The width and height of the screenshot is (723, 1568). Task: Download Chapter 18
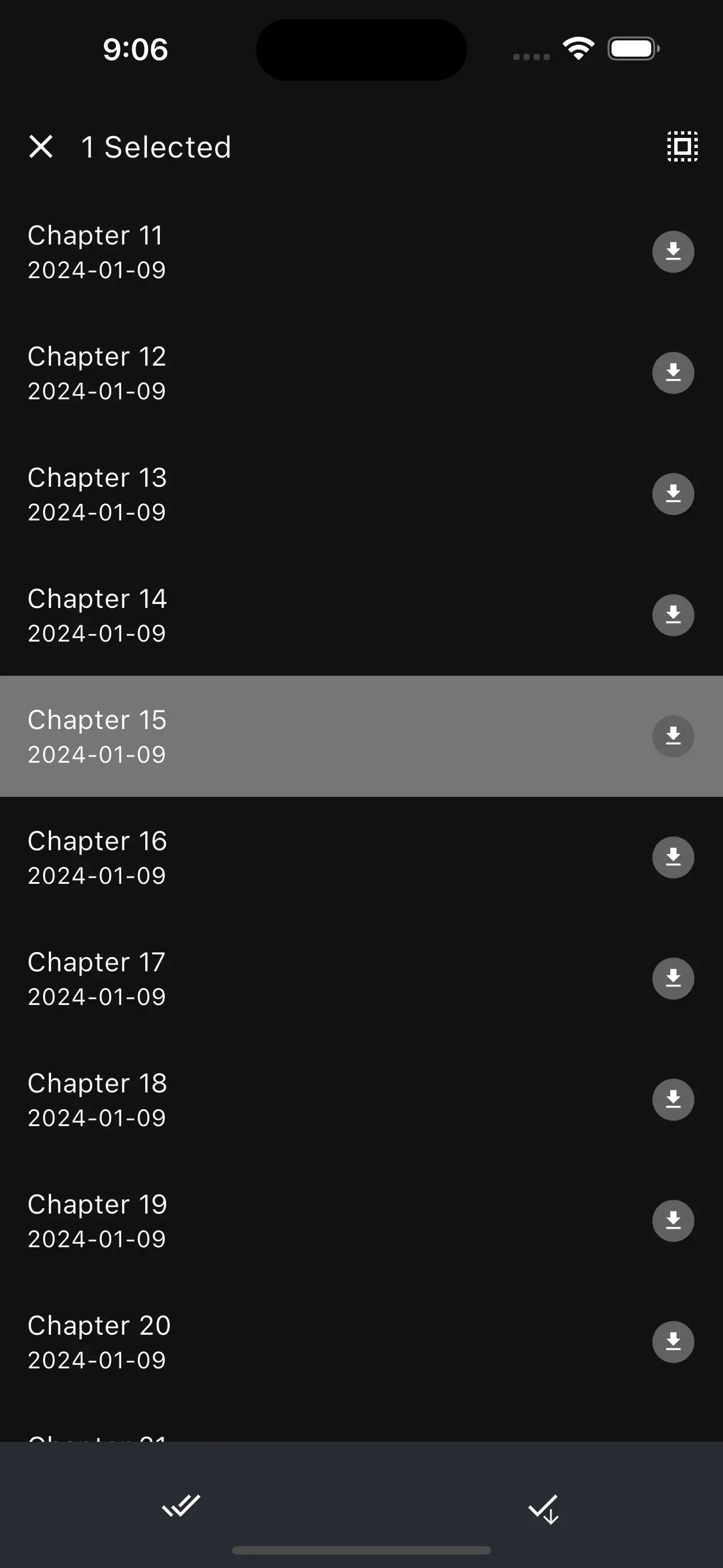click(673, 1099)
